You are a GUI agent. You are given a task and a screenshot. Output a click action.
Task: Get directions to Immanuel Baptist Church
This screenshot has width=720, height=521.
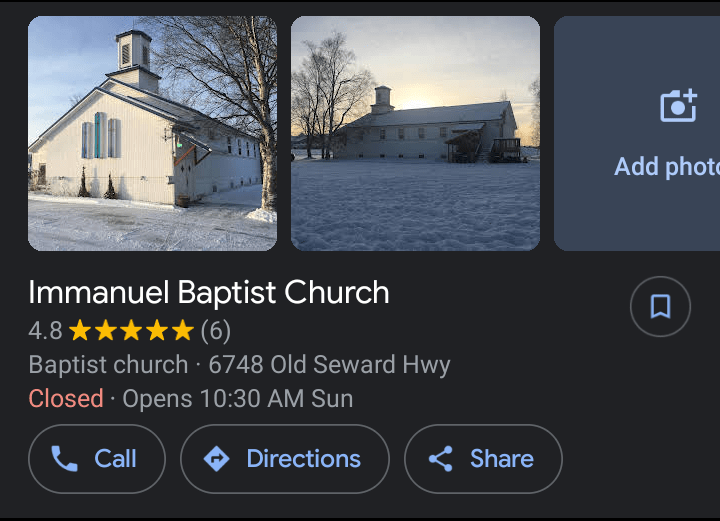click(285, 459)
